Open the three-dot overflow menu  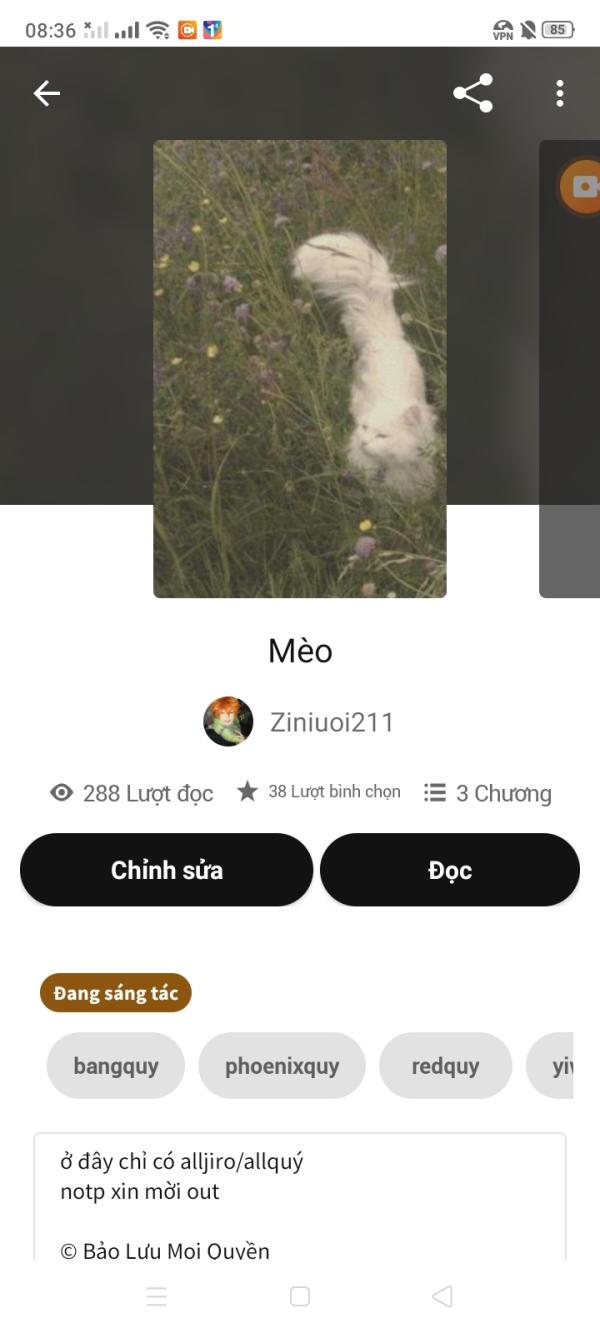(x=560, y=93)
